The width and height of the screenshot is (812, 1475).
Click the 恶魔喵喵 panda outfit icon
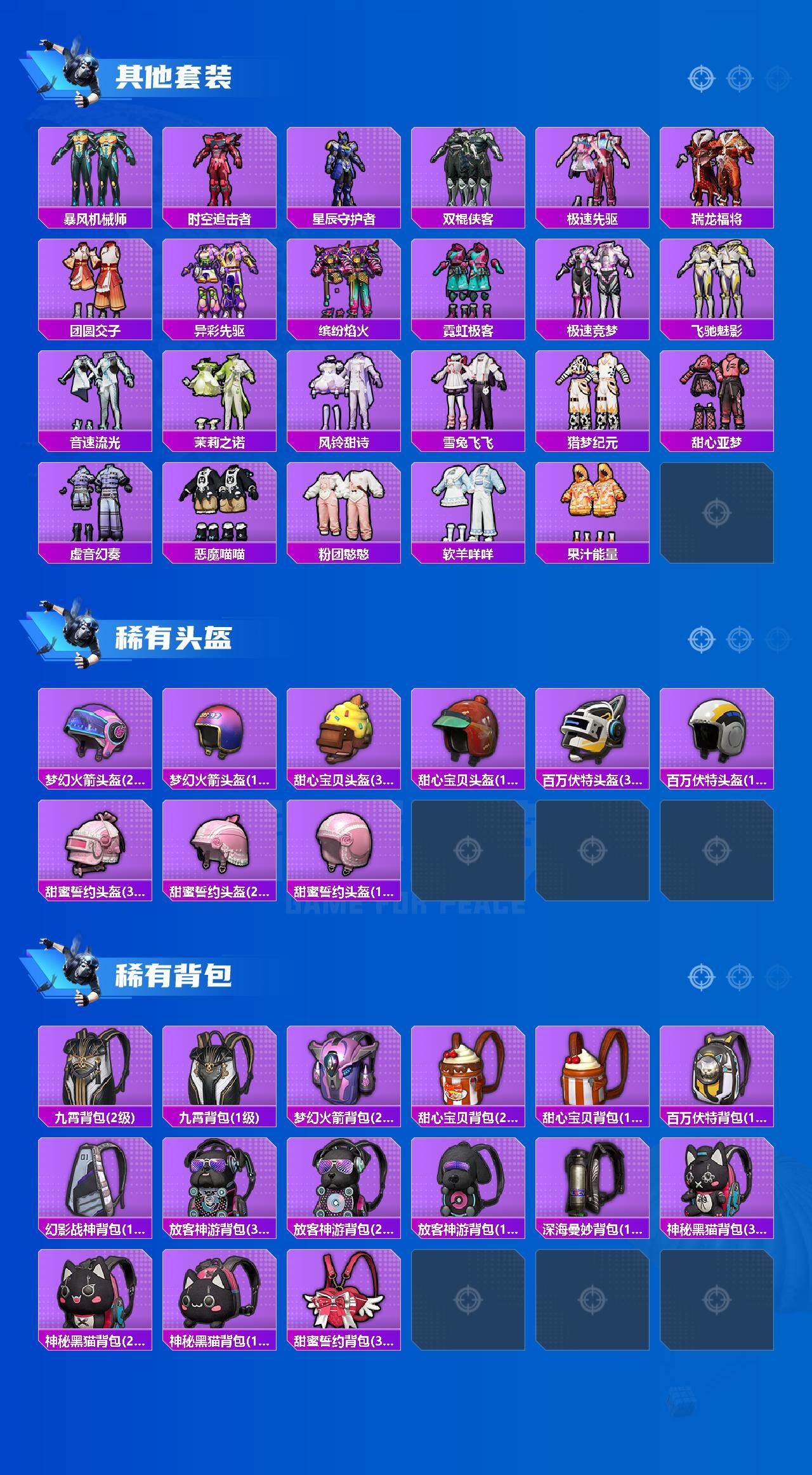[219, 505]
